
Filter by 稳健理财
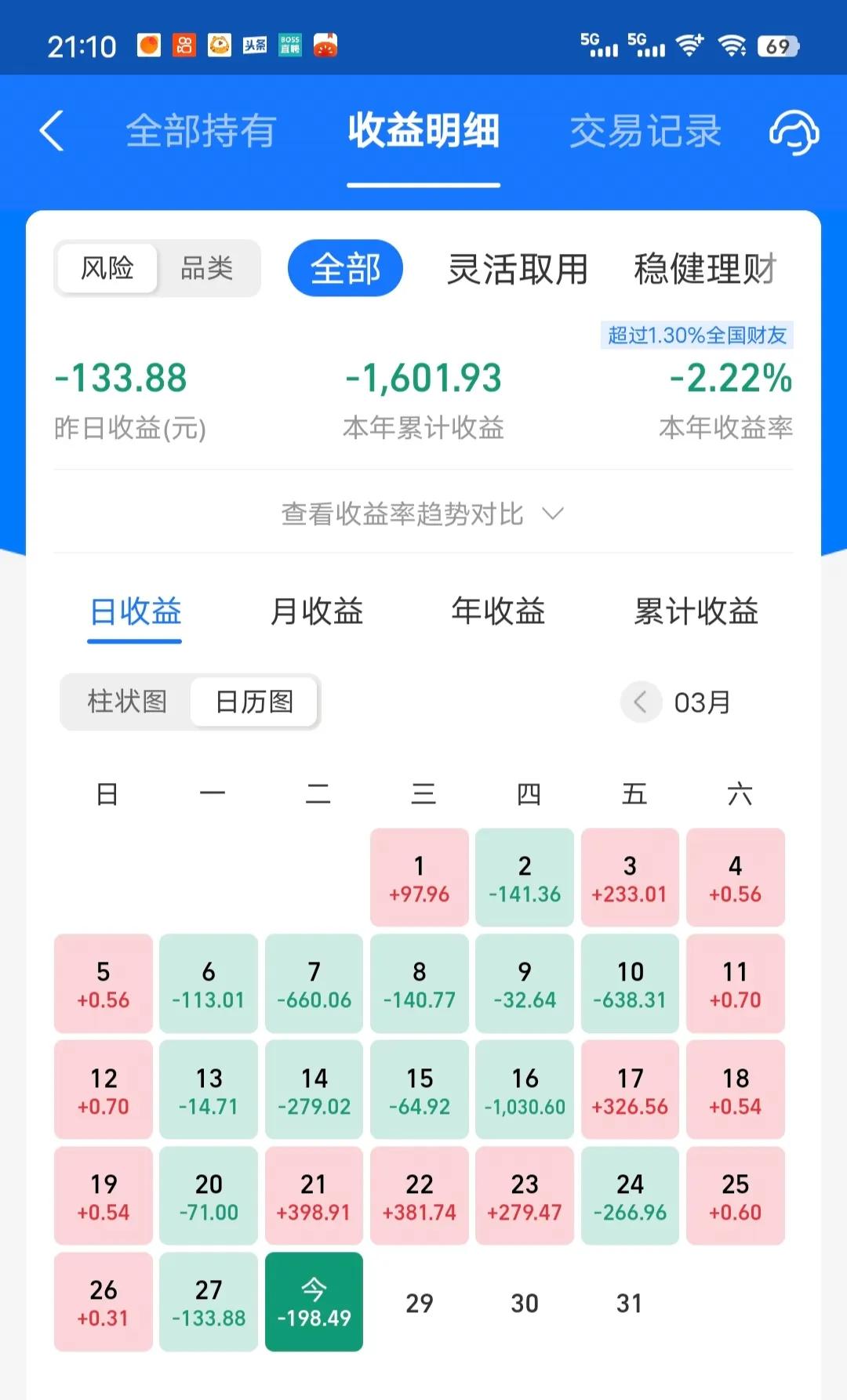pos(705,269)
